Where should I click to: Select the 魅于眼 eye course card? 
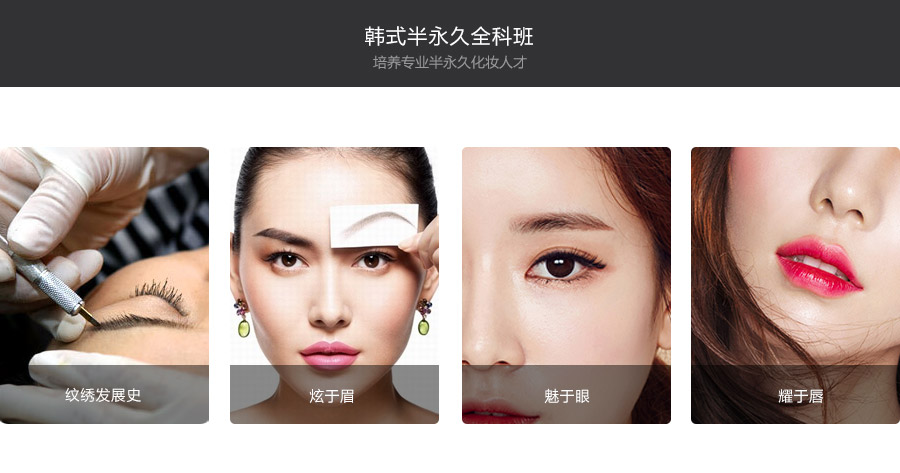click(x=566, y=285)
